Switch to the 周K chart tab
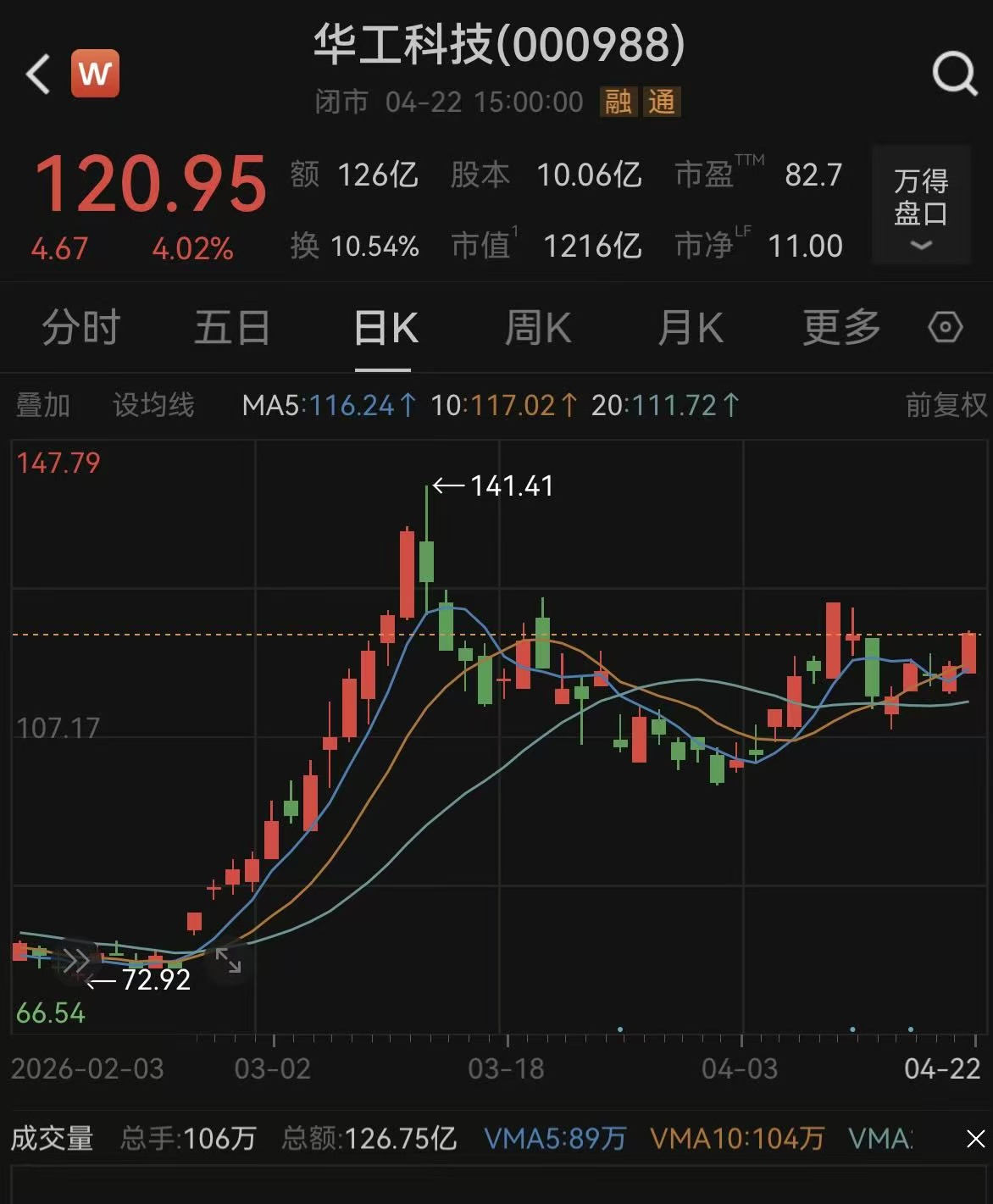Image resolution: width=993 pixels, height=1204 pixels. pos(538,328)
